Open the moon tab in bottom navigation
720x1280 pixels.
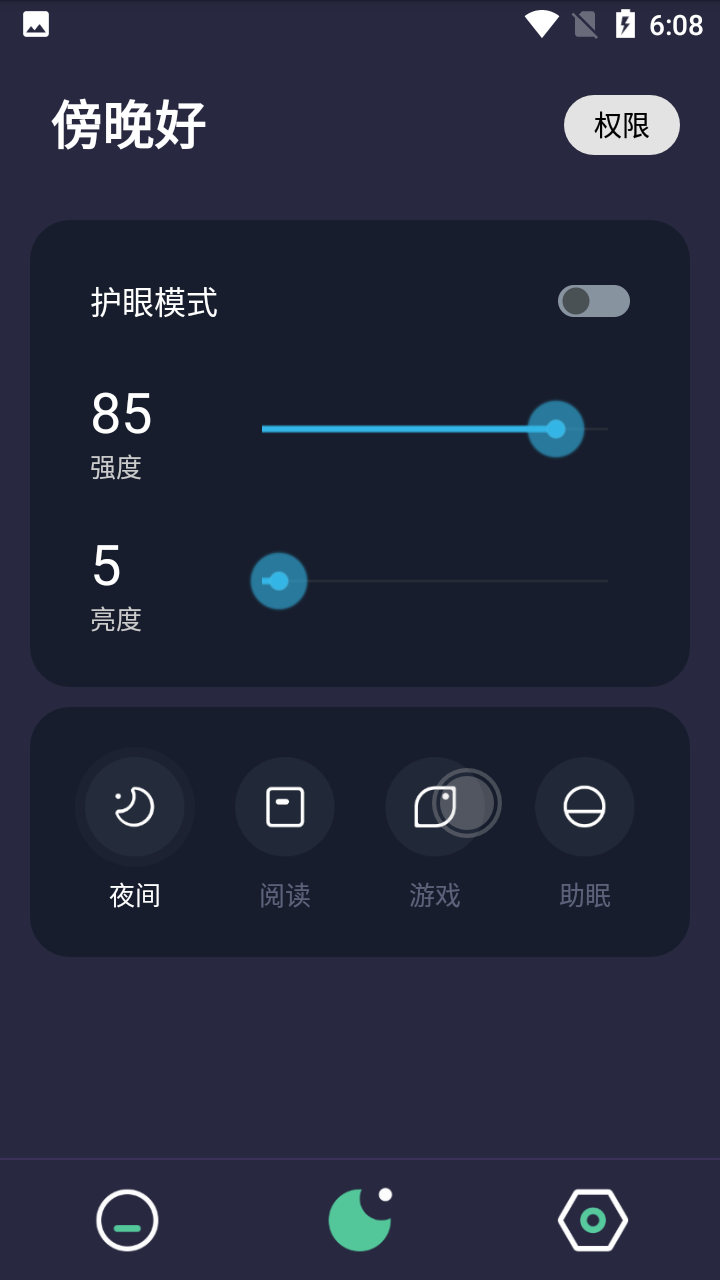360,1219
